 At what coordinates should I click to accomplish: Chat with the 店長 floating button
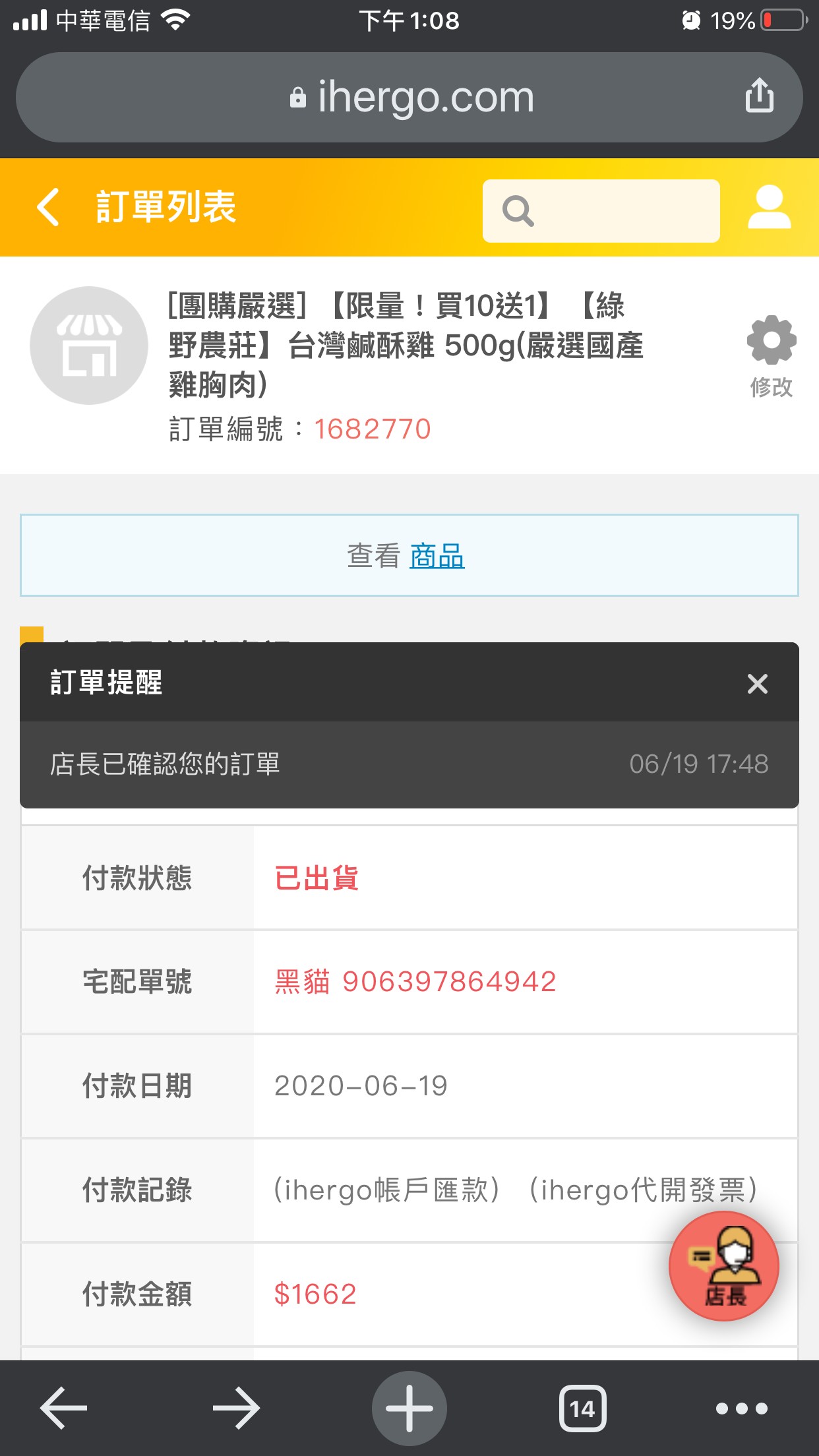(x=723, y=1267)
